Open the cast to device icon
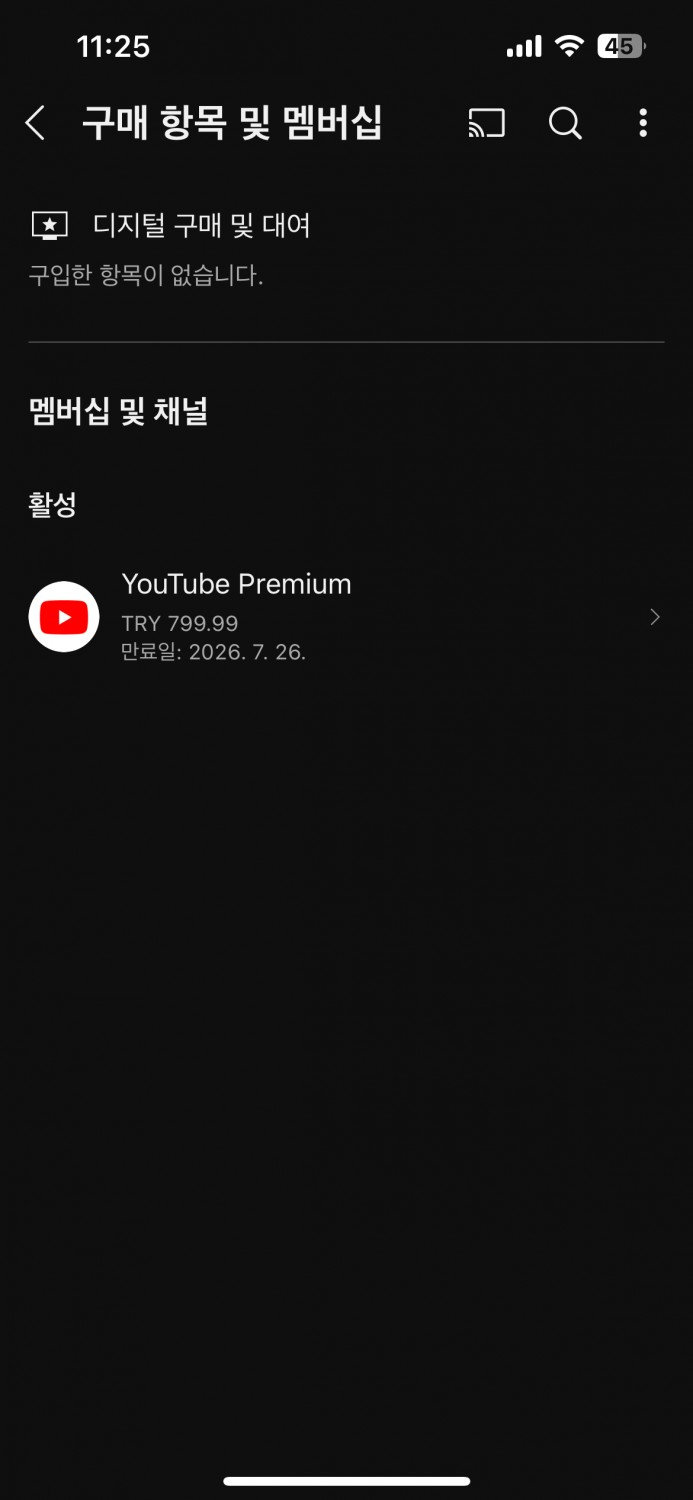 486,123
